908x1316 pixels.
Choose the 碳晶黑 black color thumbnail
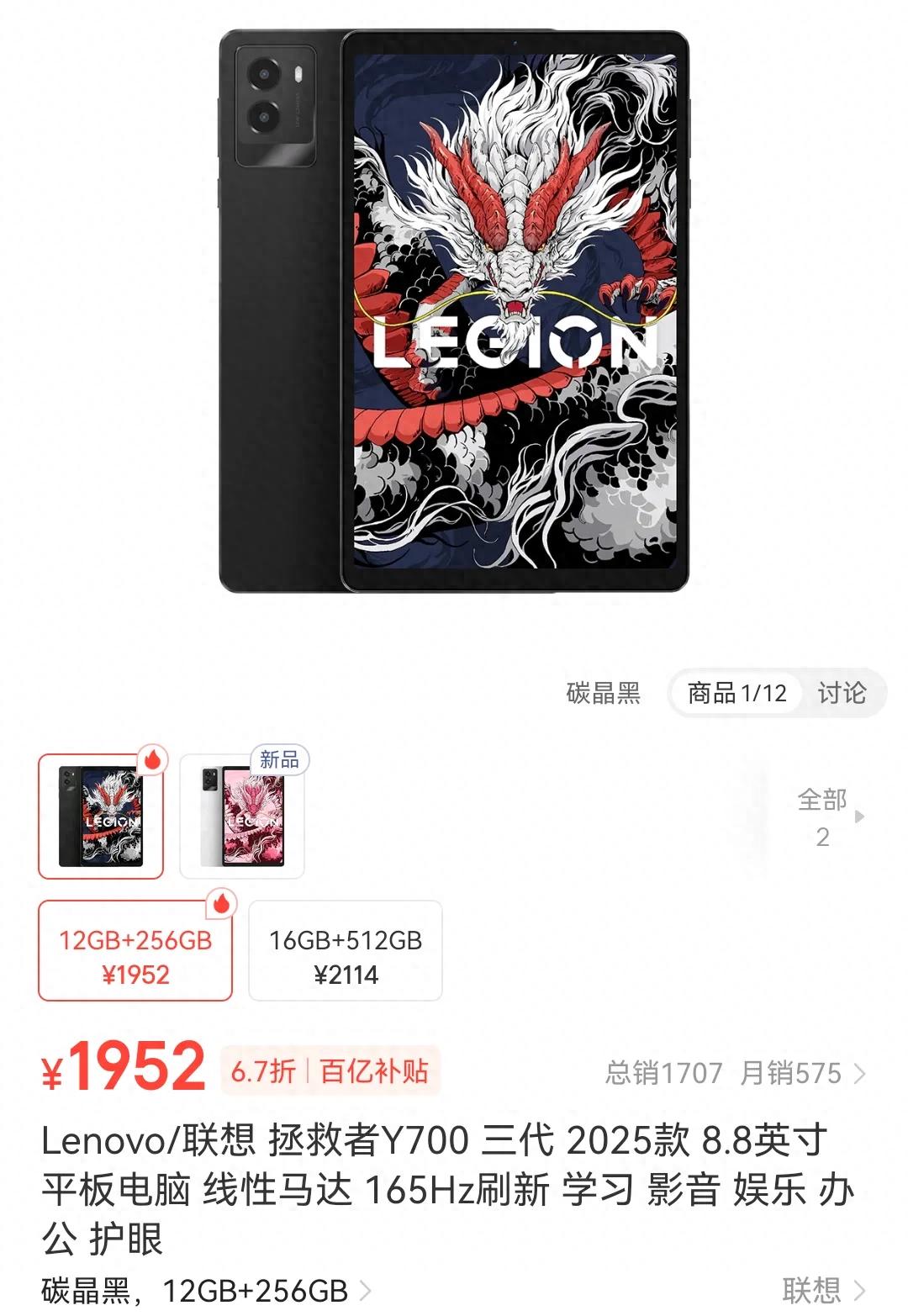pyautogui.click(x=101, y=817)
